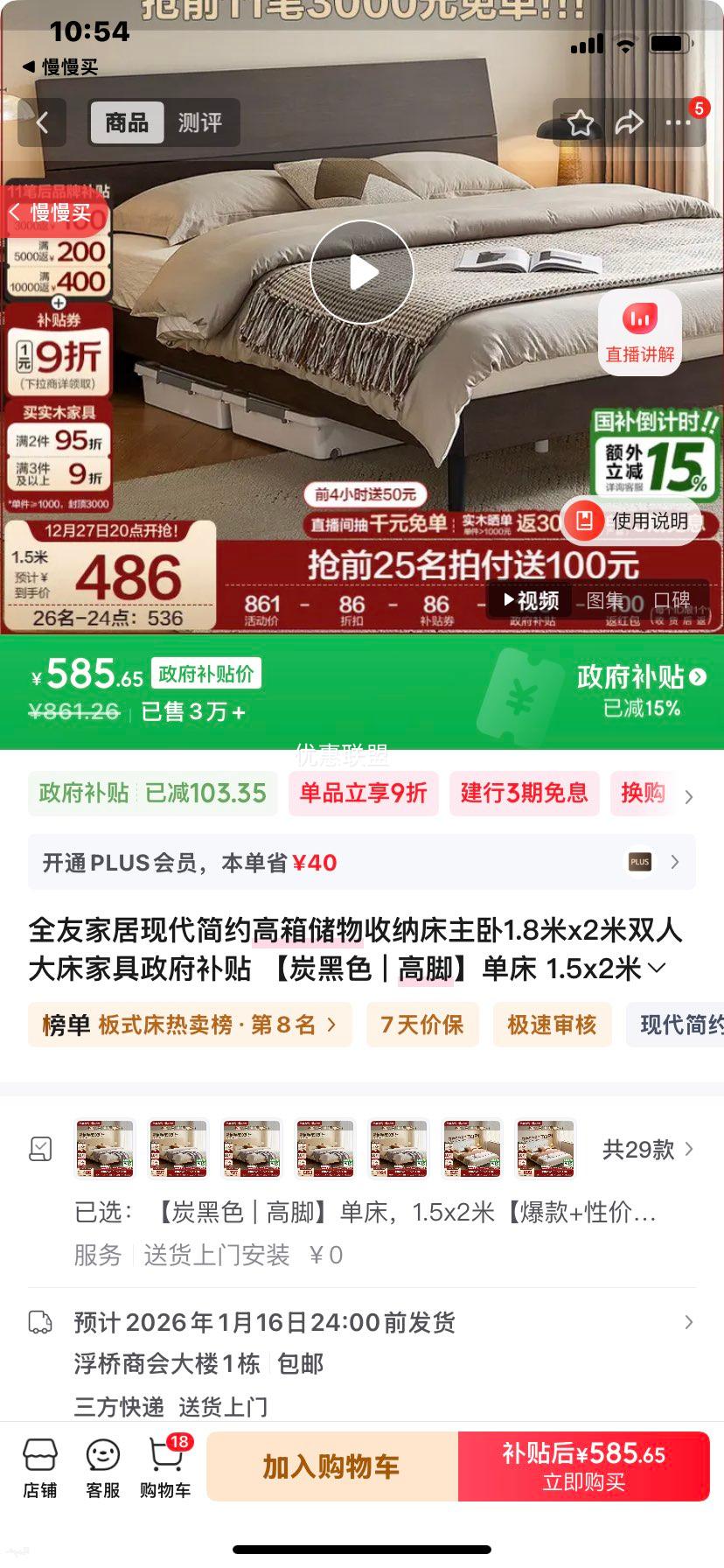This screenshot has width=724, height=1568.
Task: Open the 店铺 store icon
Action: pos(39,1466)
